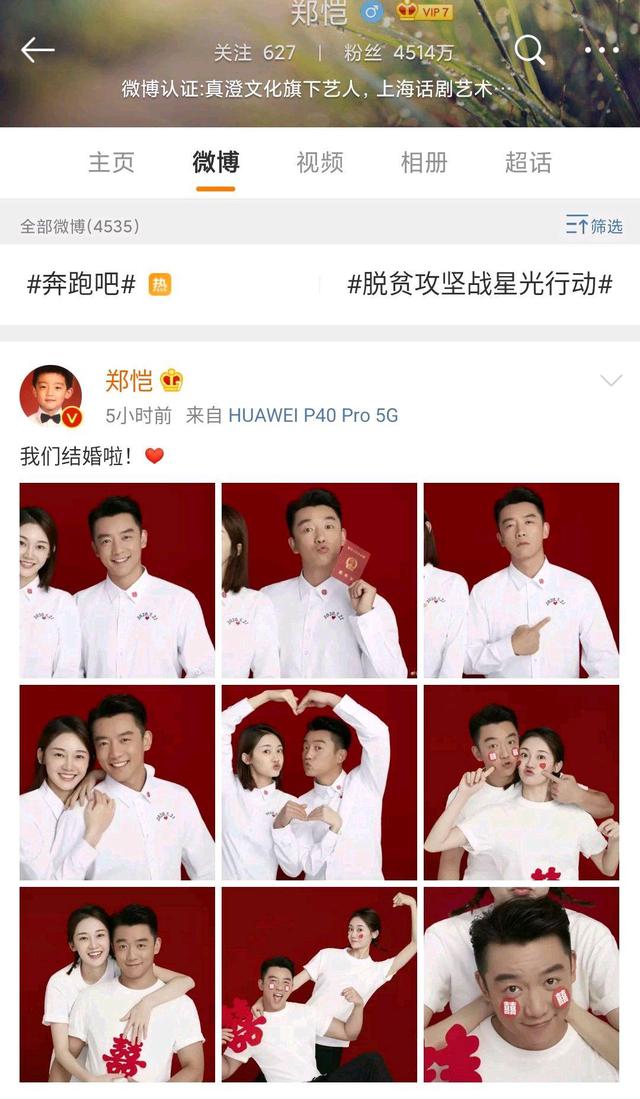This screenshot has height=1099, width=640.
Task: Open the search magnifier icon
Action: 528,49
